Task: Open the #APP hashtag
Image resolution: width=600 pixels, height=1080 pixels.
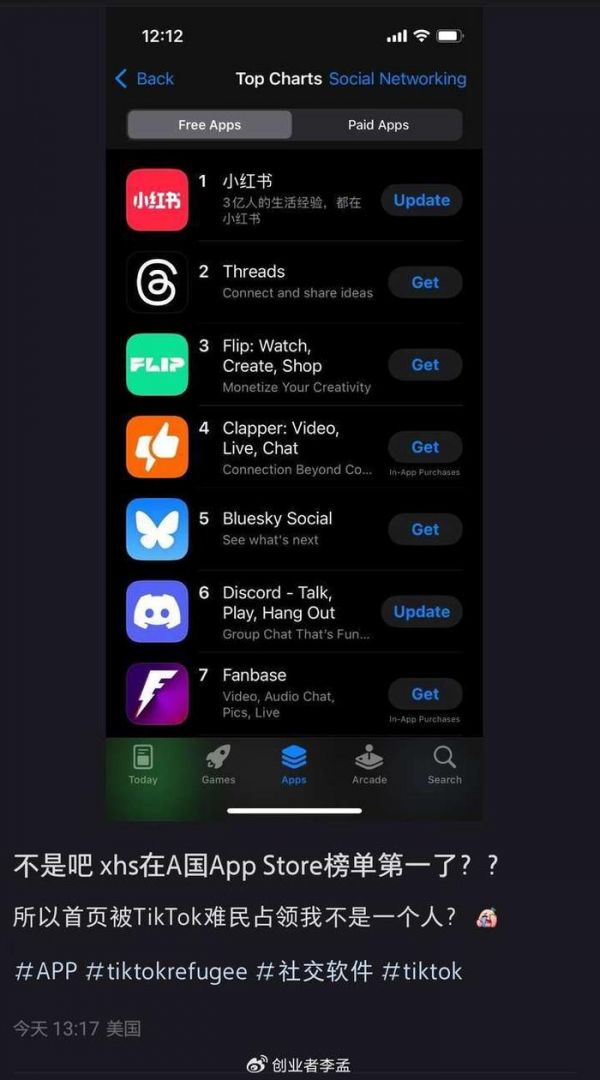Action: [45, 971]
